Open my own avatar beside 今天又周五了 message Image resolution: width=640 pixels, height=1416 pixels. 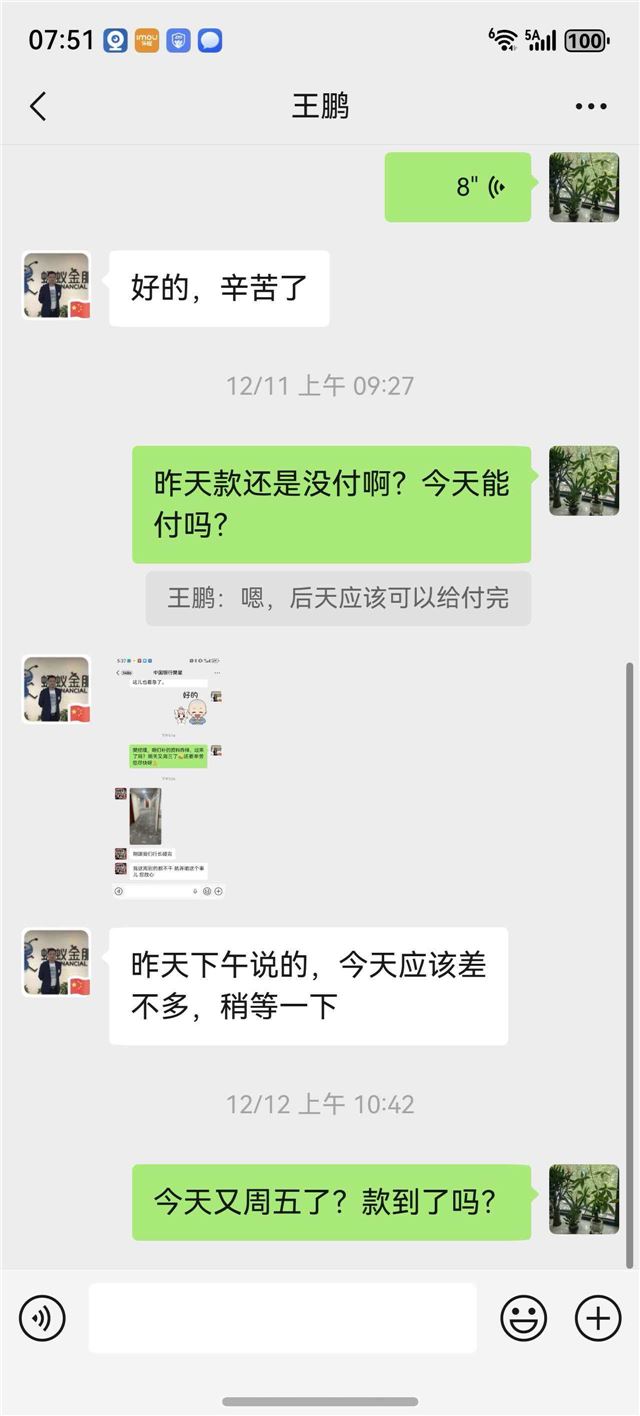(584, 1198)
